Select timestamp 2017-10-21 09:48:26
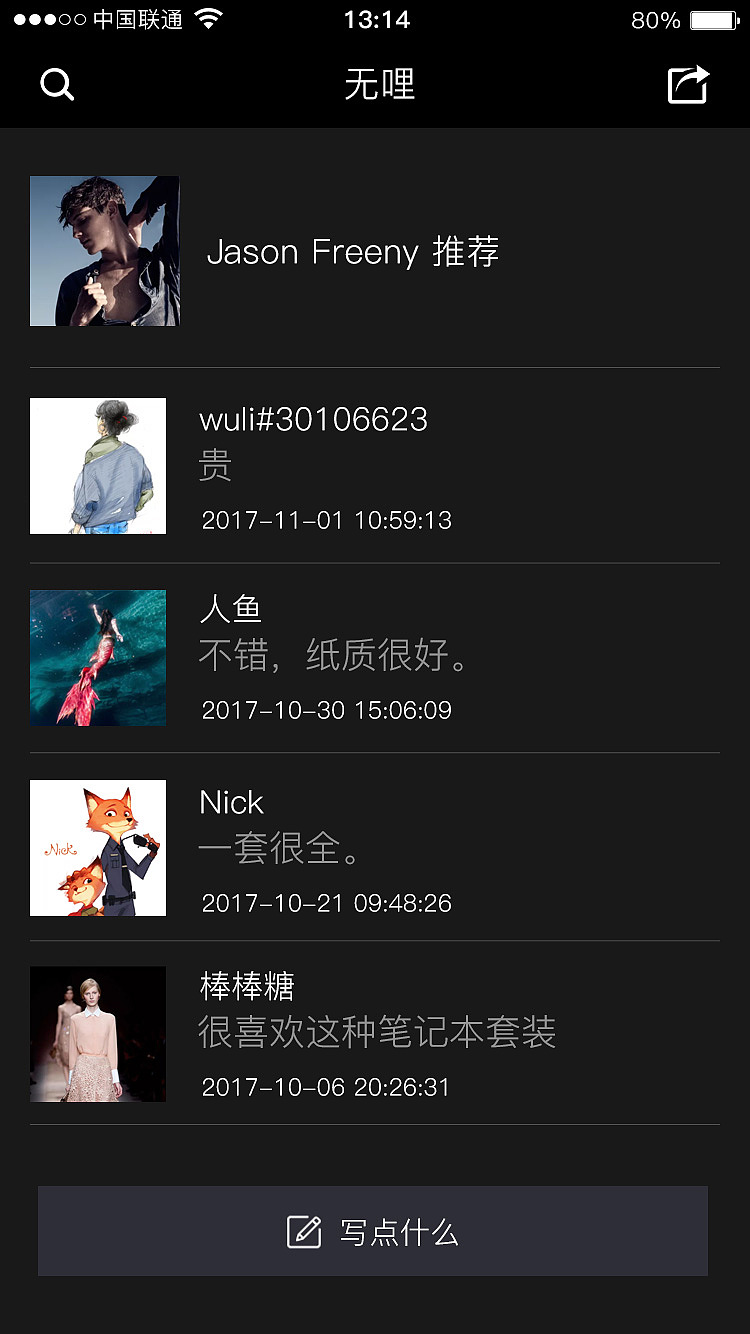The height and width of the screenshot is (1334, 750). tap(325, 903)
